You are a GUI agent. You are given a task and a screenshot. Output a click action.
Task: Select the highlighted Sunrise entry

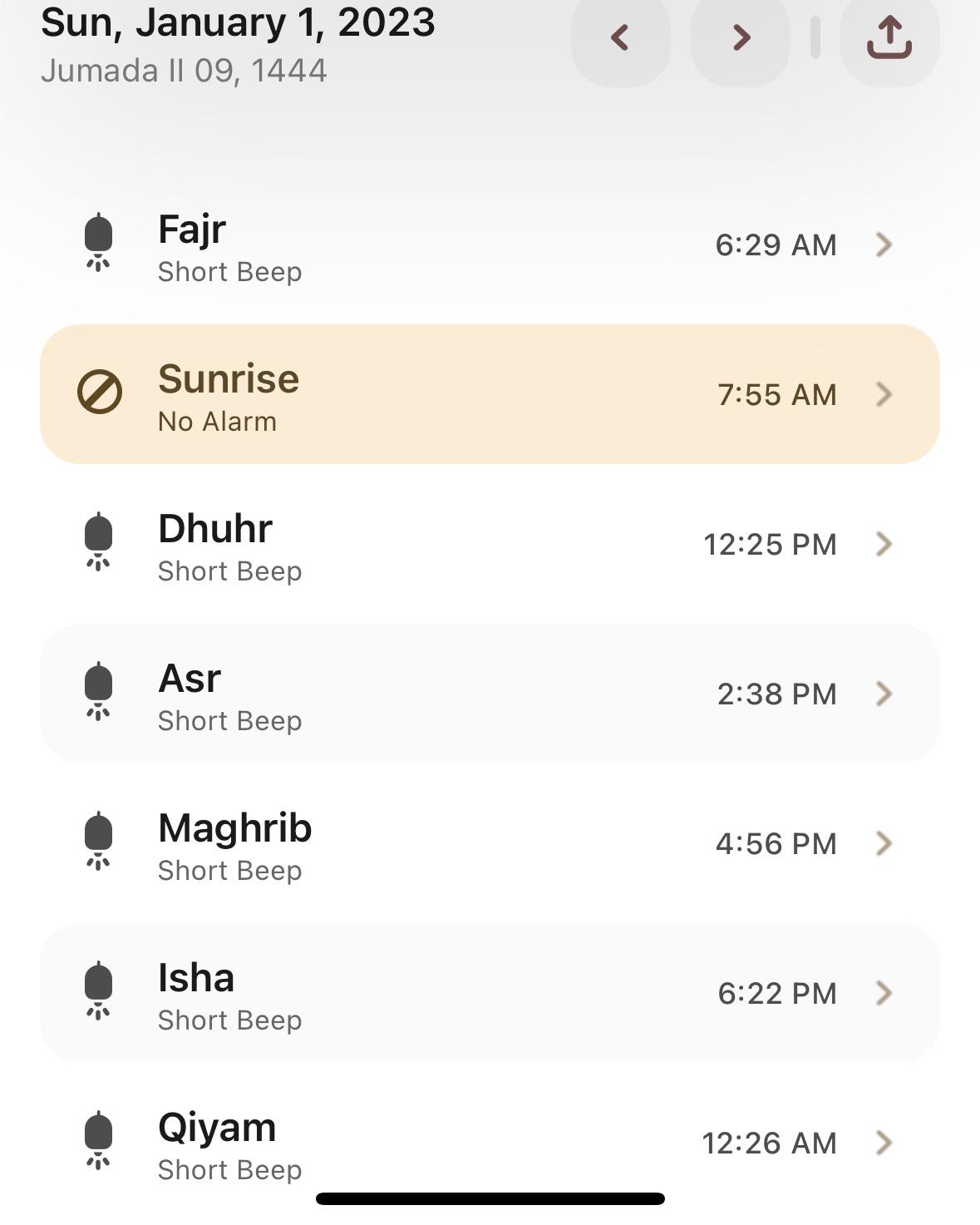coord(490,393)
